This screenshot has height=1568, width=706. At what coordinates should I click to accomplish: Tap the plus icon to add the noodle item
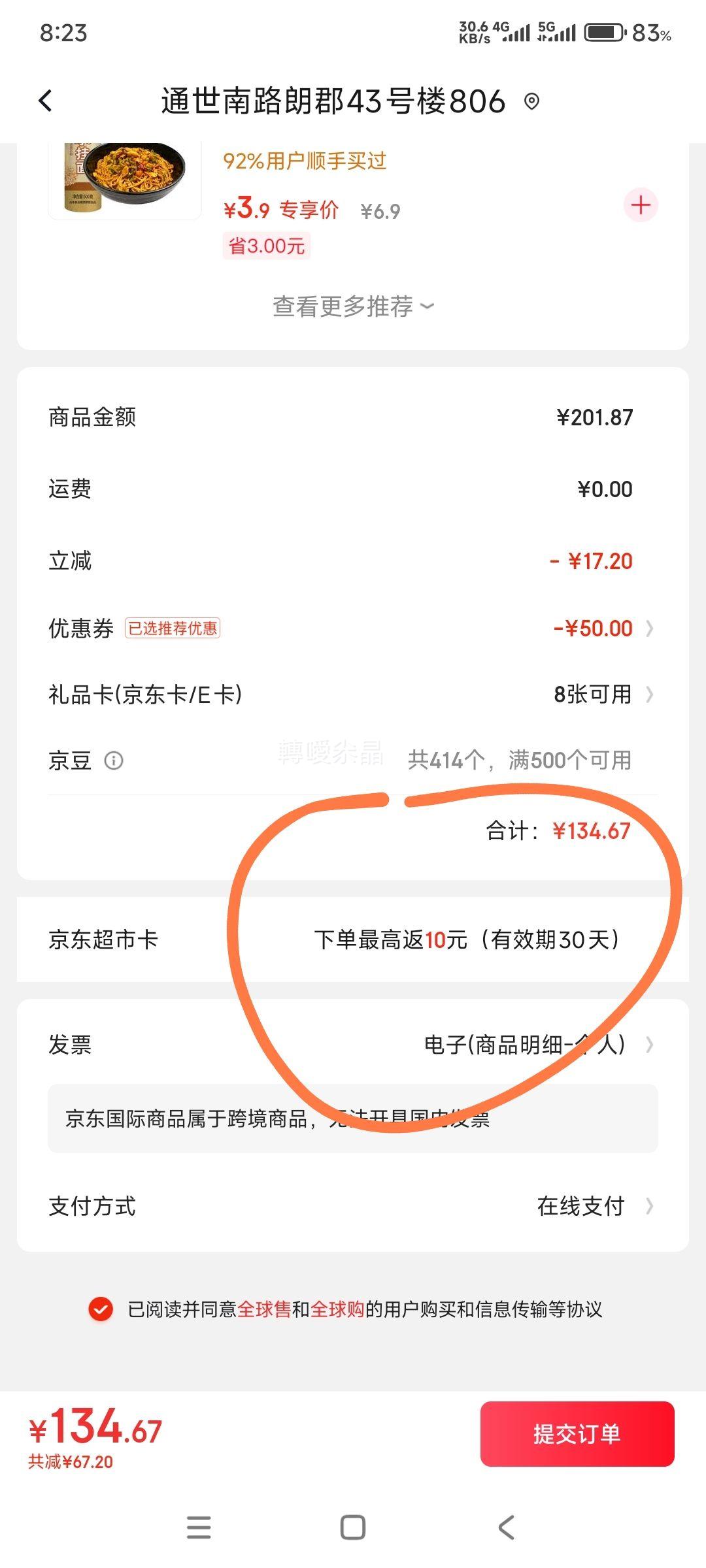tap(639, 204)
